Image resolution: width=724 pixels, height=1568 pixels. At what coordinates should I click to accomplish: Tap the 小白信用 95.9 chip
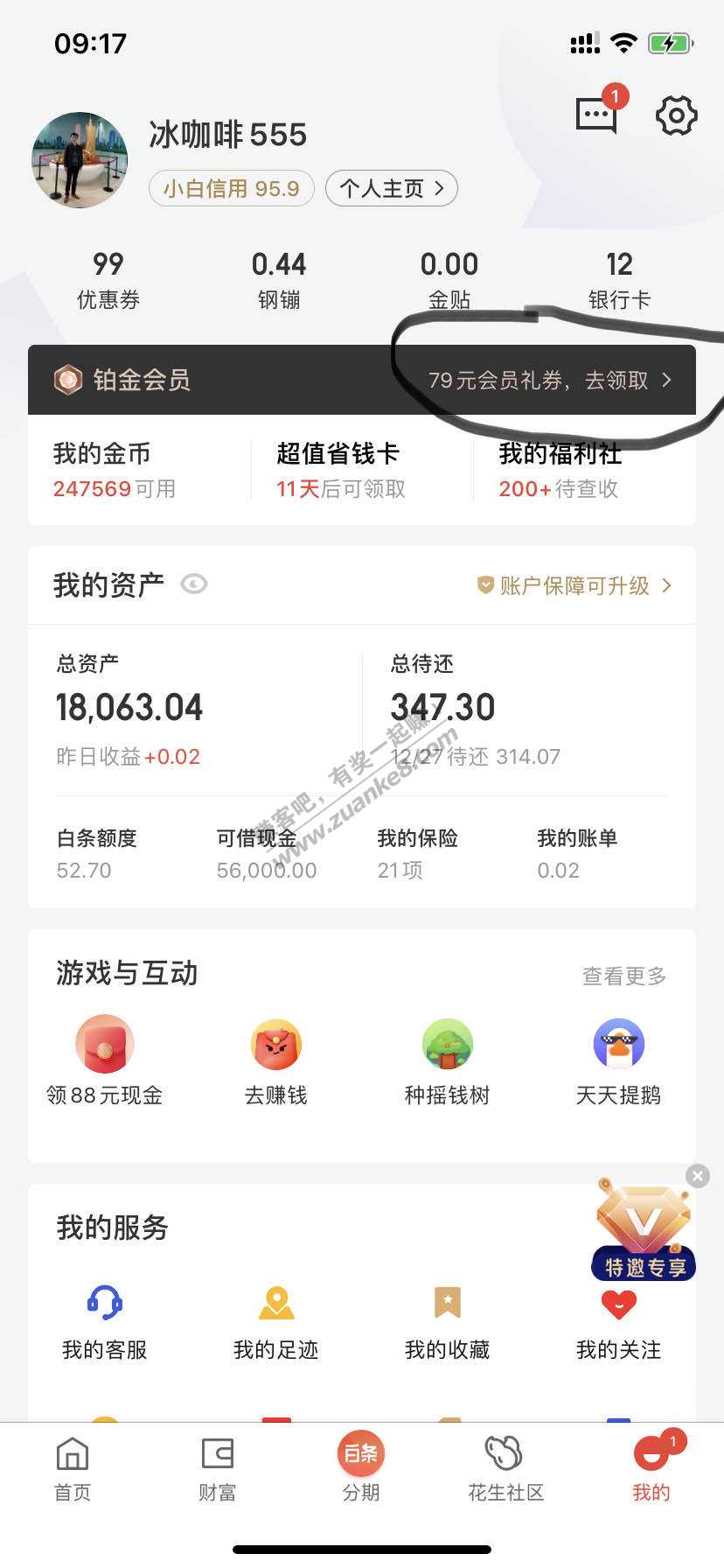click(x=231, y=188)
